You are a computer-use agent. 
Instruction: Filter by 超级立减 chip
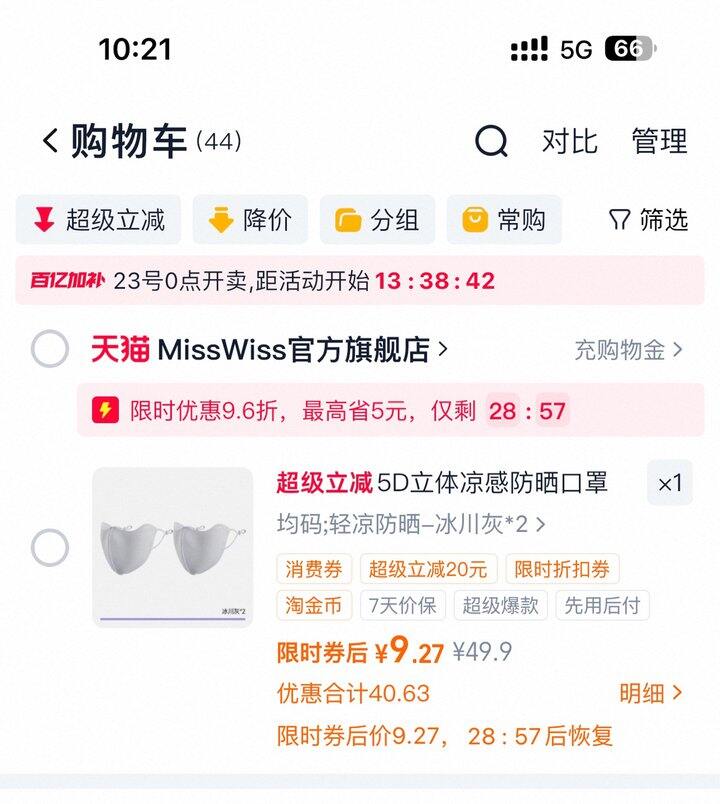click(98, 220)
